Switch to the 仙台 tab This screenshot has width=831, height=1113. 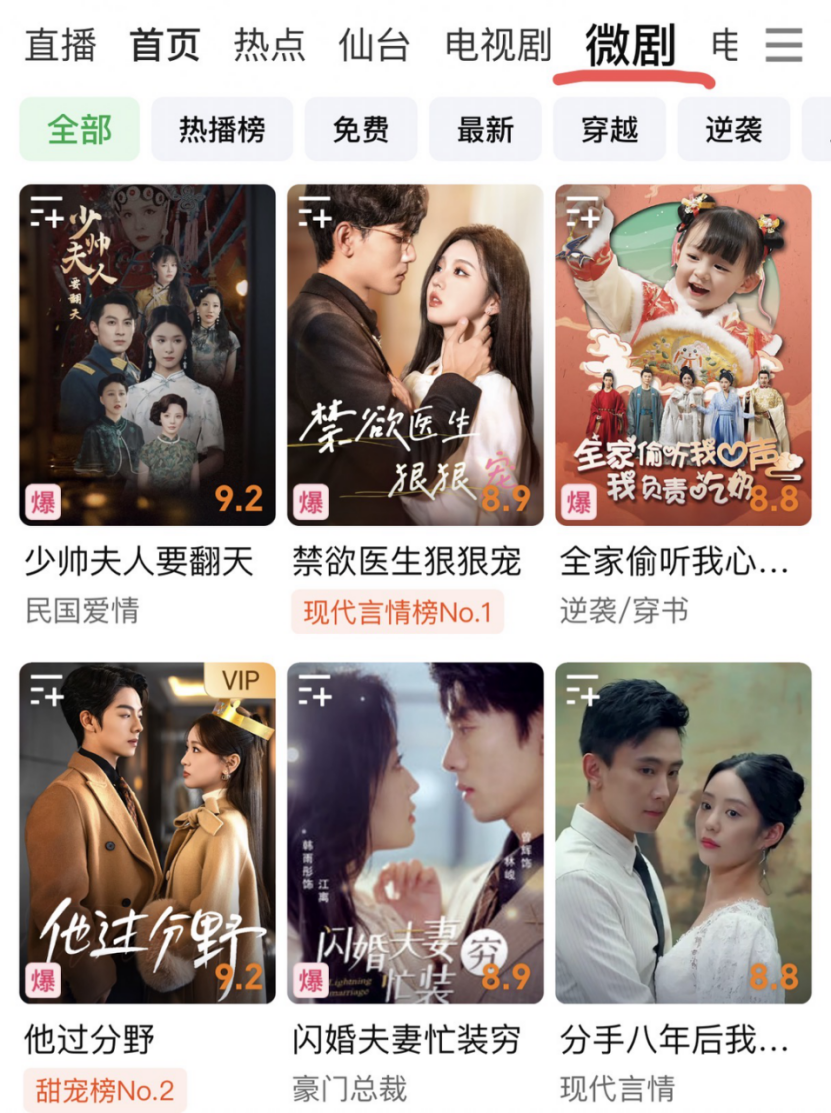point(374,46)
